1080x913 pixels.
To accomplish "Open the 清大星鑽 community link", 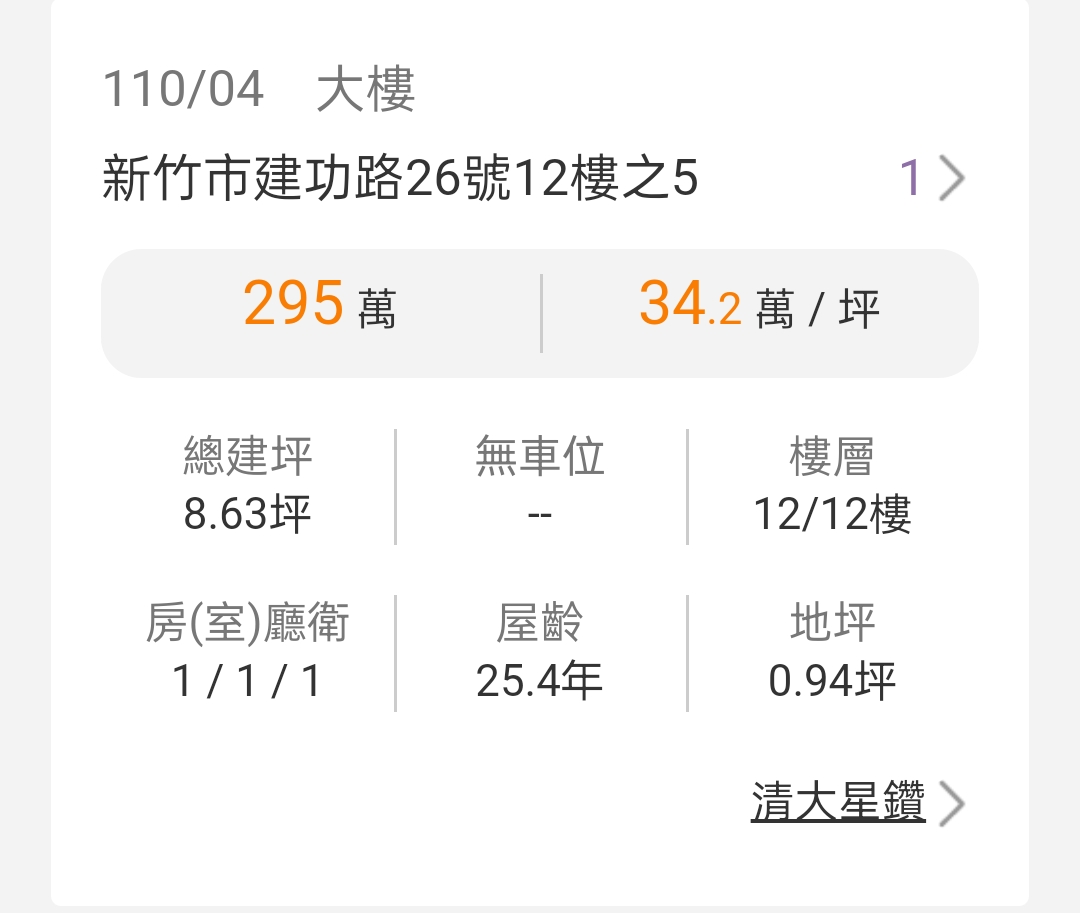I will pyautogui.click(x=838, y=803).
